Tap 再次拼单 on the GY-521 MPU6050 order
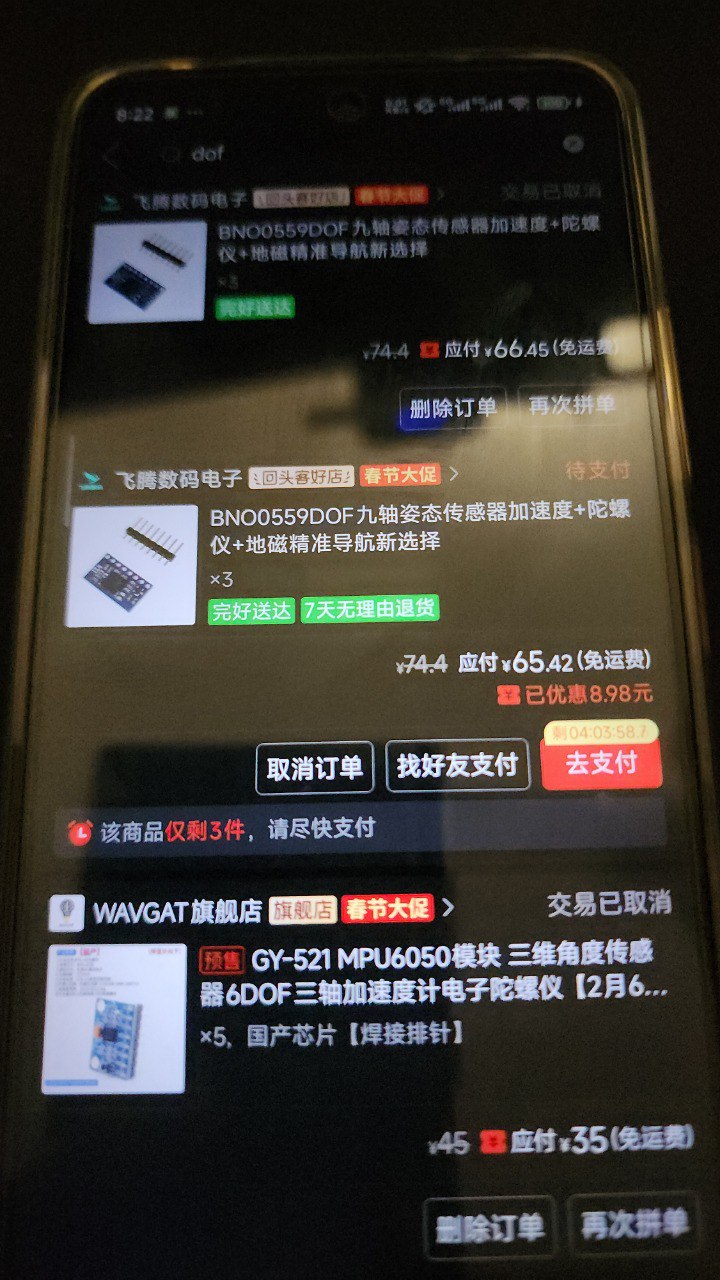Viewport: 720px width, 1280px height. click(635, 1222)
